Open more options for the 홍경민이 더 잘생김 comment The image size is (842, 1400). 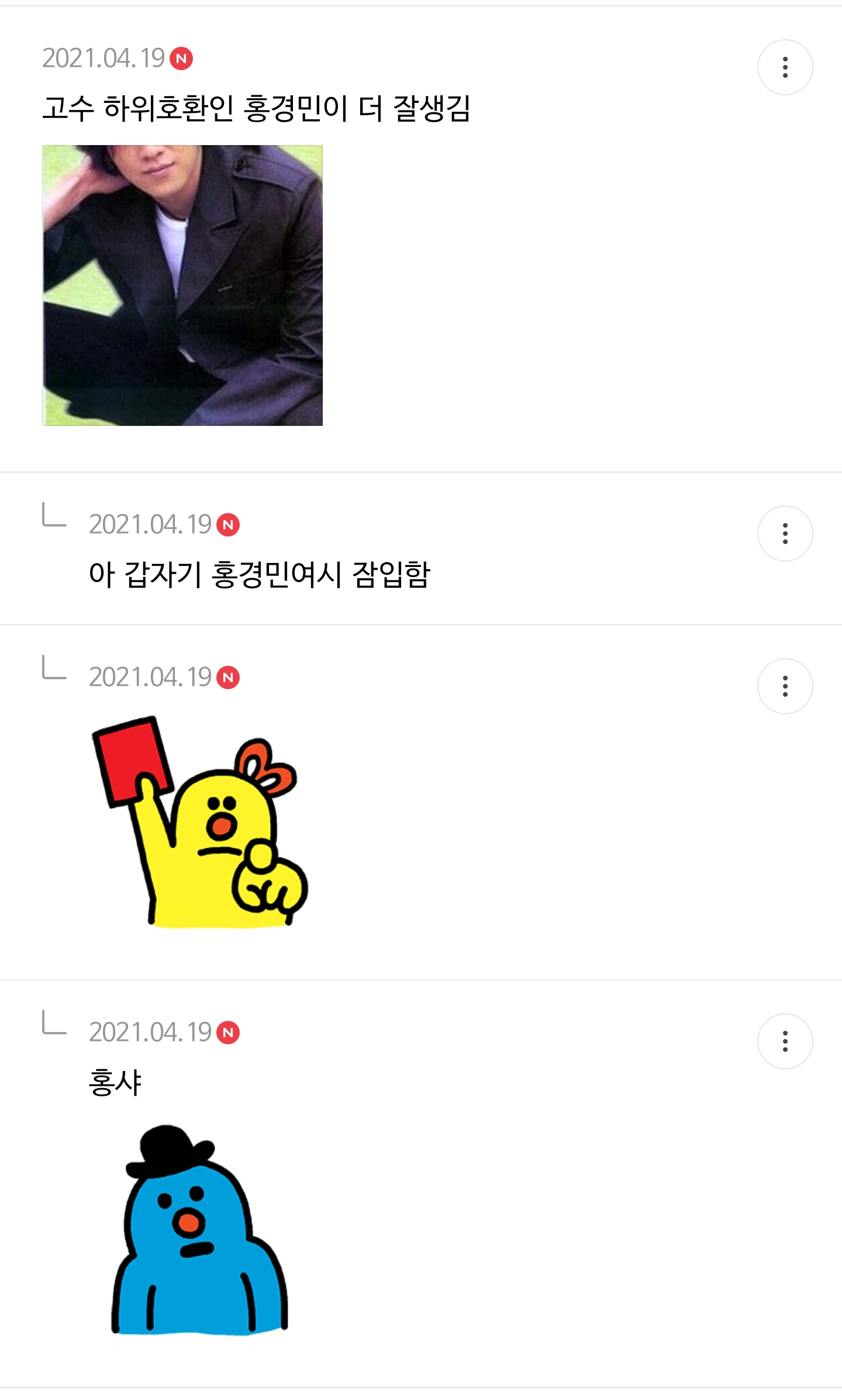coord(785,67)
